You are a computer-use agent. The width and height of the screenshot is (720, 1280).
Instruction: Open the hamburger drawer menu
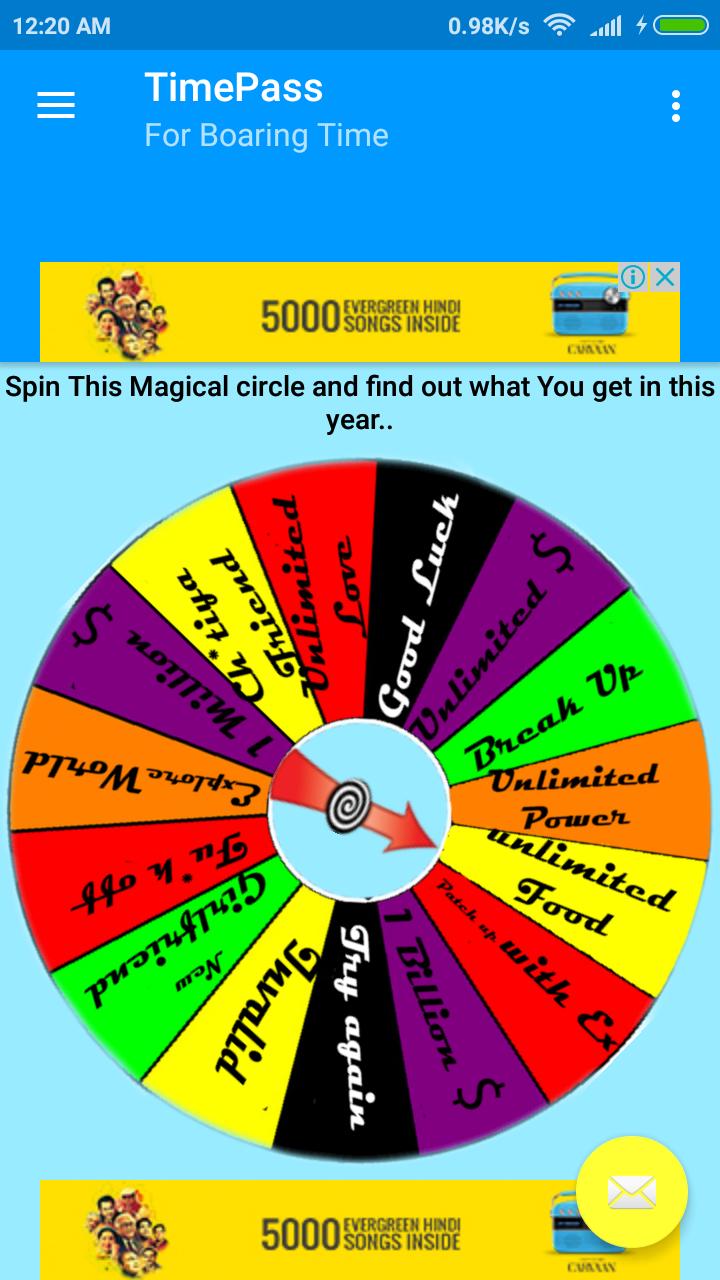tap(56, 105)
